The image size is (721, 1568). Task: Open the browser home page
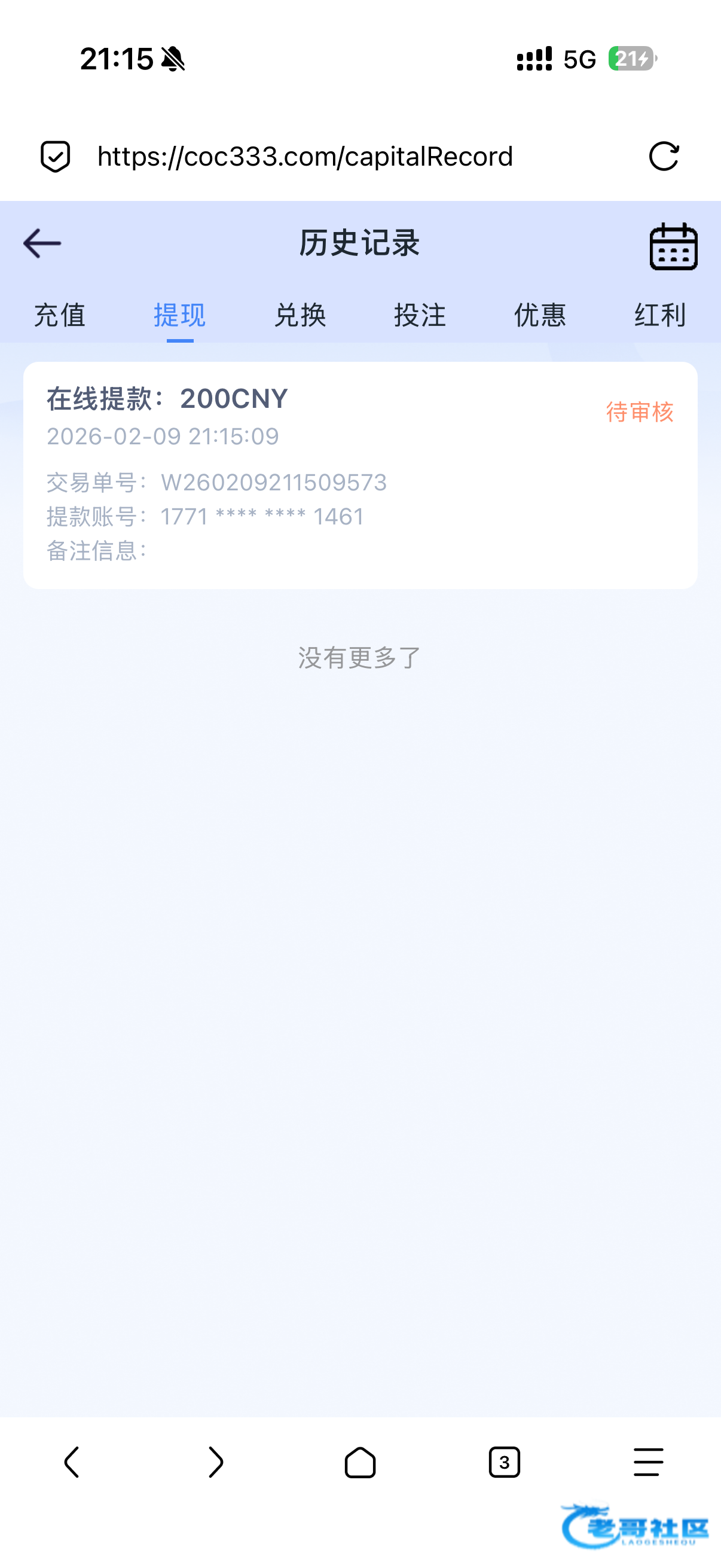[360, 1462]
